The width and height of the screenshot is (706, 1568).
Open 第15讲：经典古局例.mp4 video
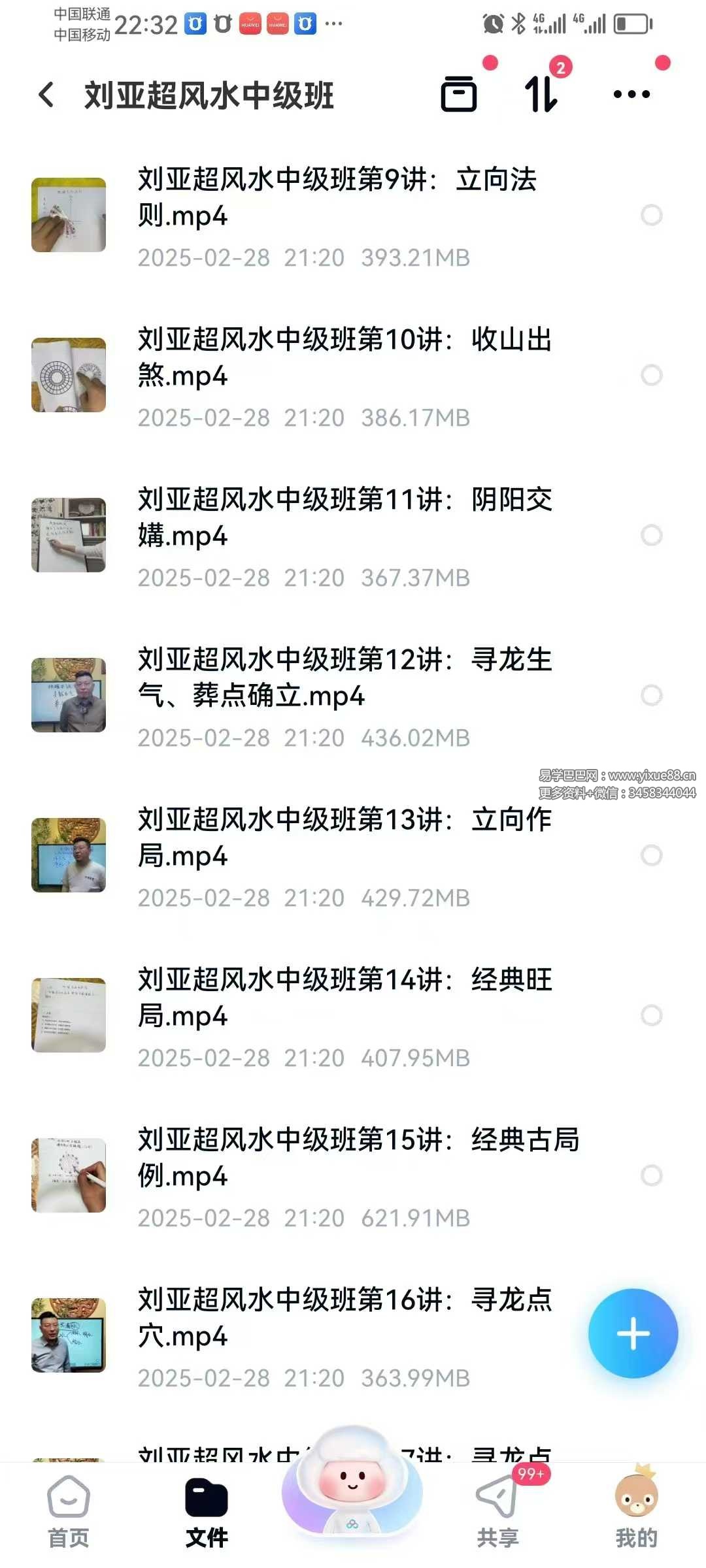358,1158
